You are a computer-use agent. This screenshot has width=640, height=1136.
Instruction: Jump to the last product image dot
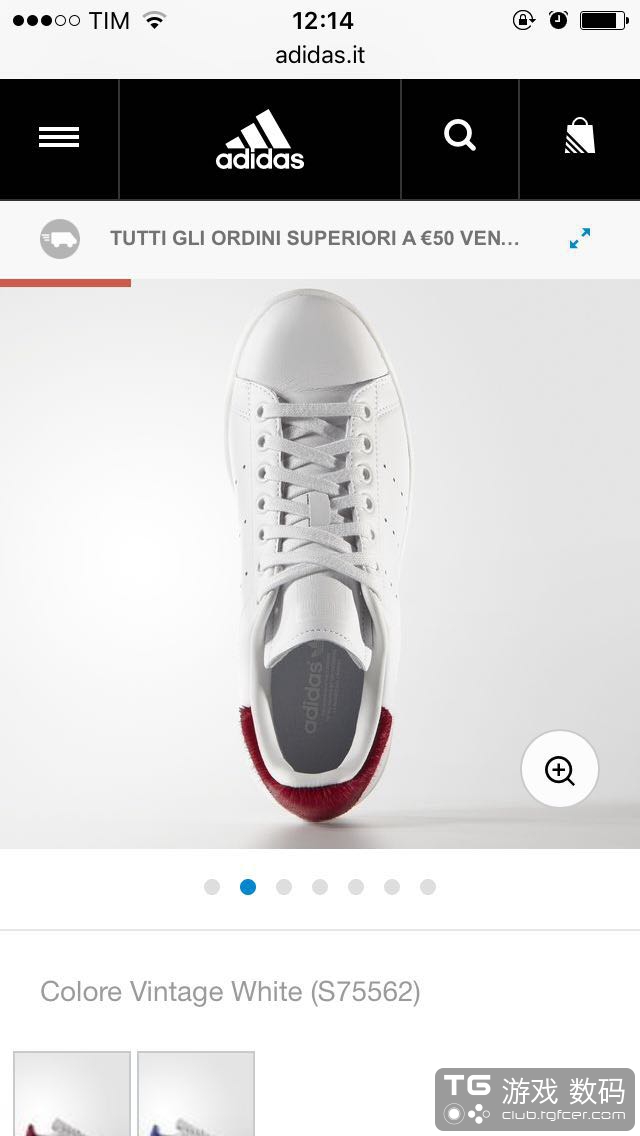tap(428, 887)
